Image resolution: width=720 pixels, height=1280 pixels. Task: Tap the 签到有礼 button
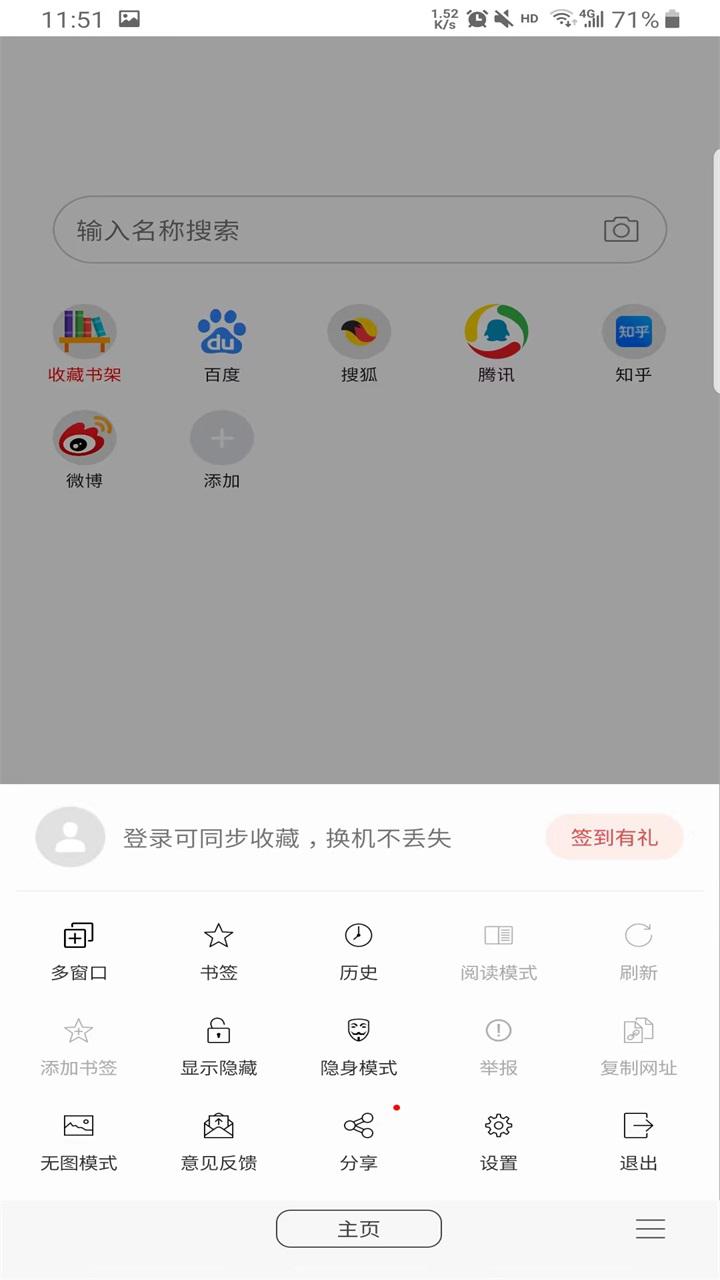pyautogui.click(x=614, y=837)
